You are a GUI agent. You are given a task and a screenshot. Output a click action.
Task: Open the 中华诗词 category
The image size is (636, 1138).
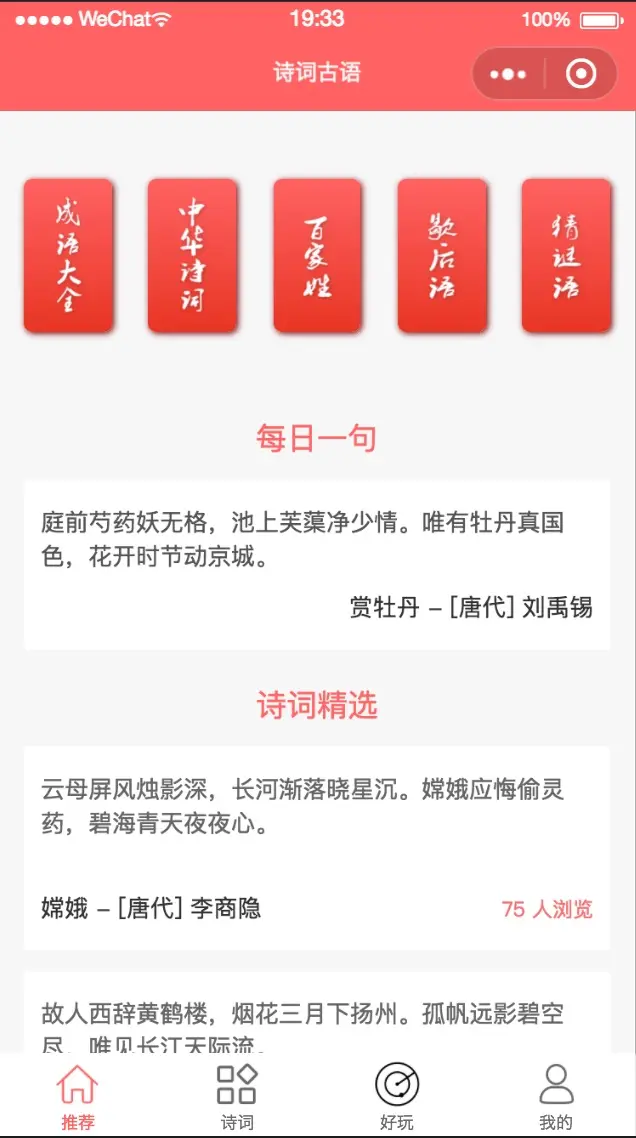[192, 255]
